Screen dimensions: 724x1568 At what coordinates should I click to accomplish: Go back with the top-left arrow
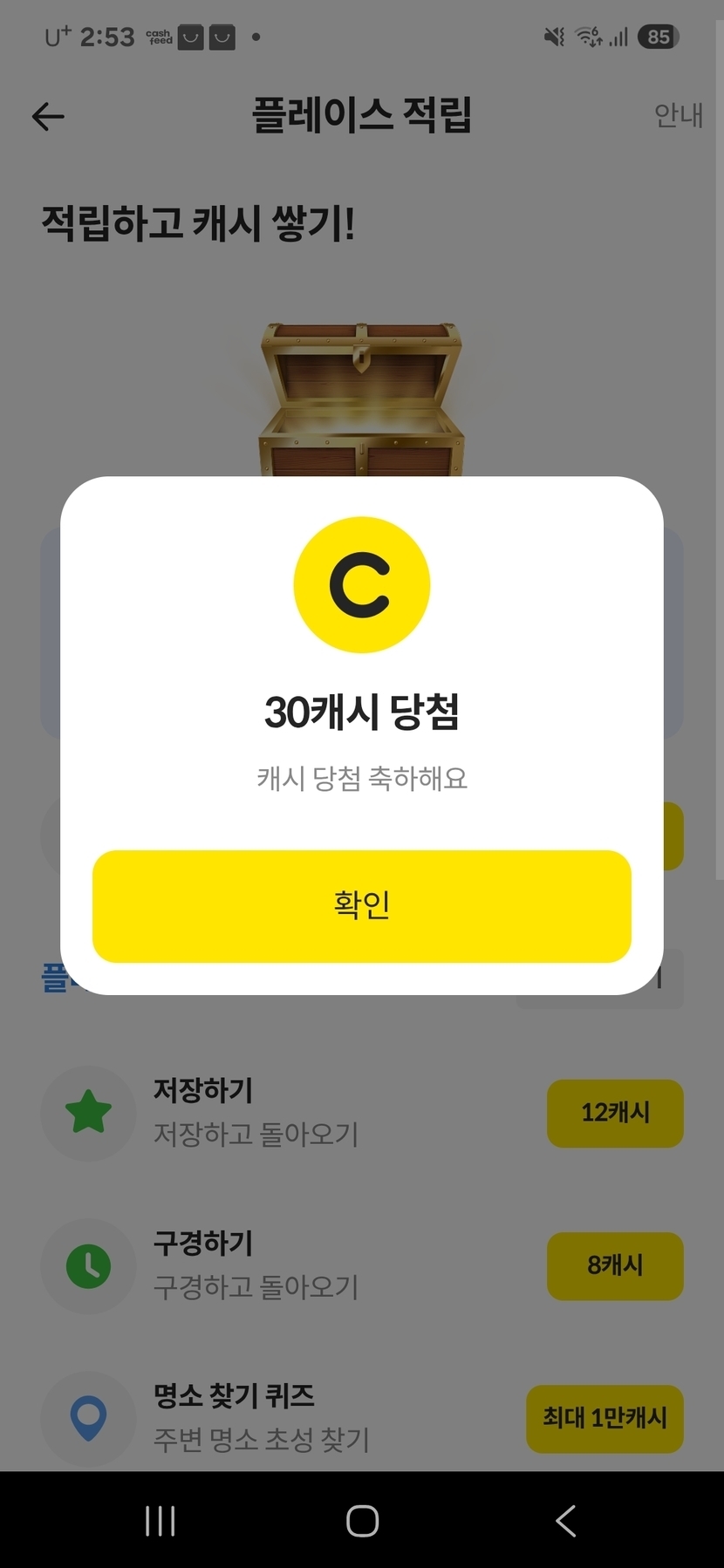click(48, 116)
